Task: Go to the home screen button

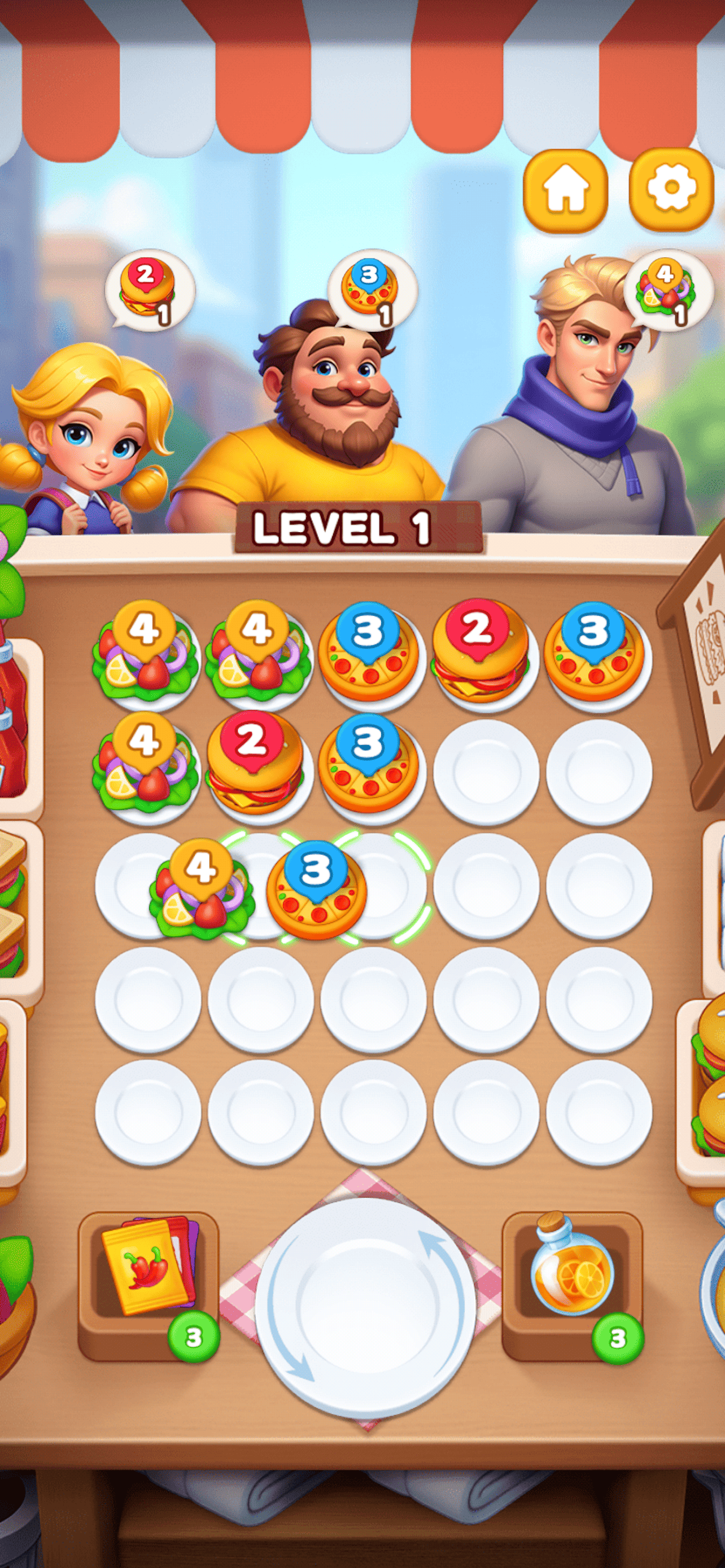Action: [x=566, y=190]
